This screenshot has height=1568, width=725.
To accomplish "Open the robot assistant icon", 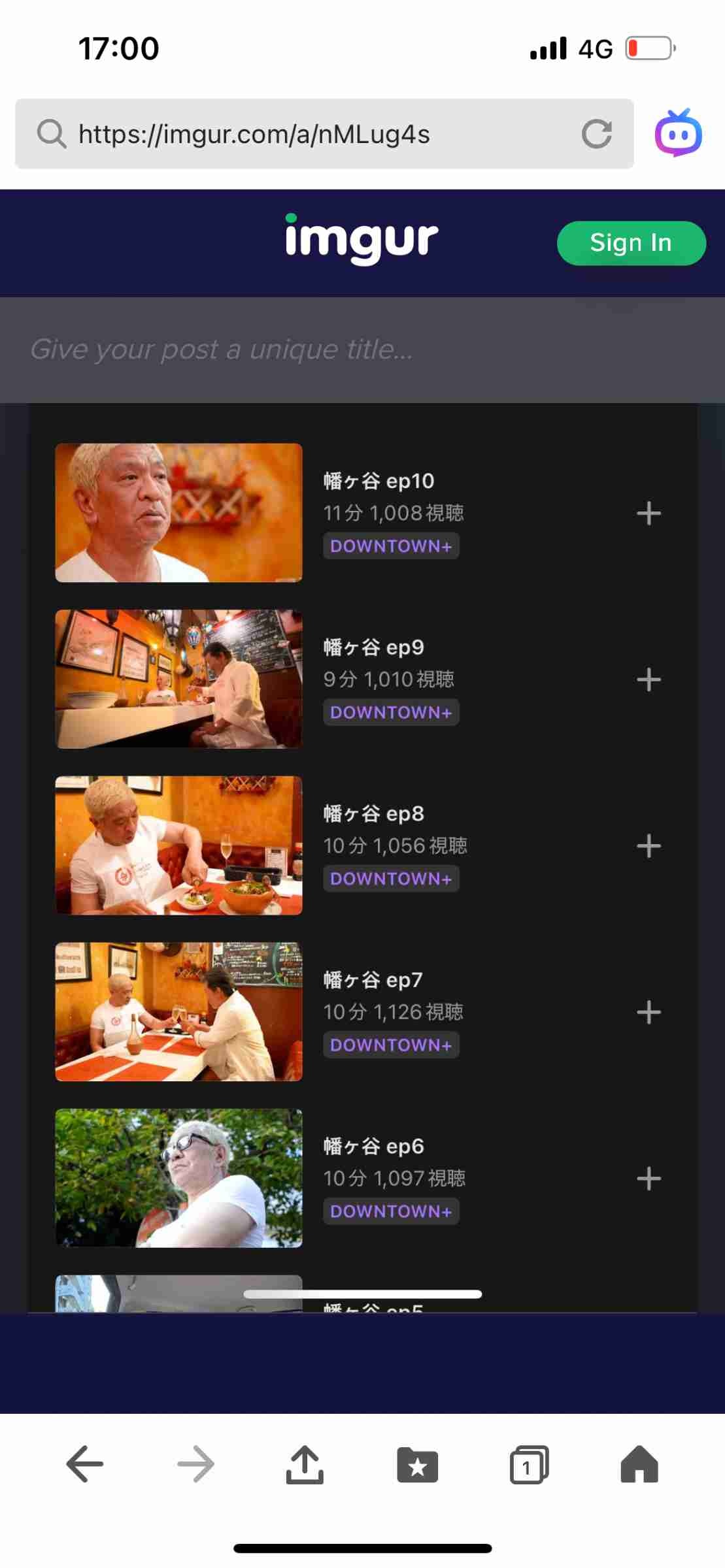I will 678,133.
